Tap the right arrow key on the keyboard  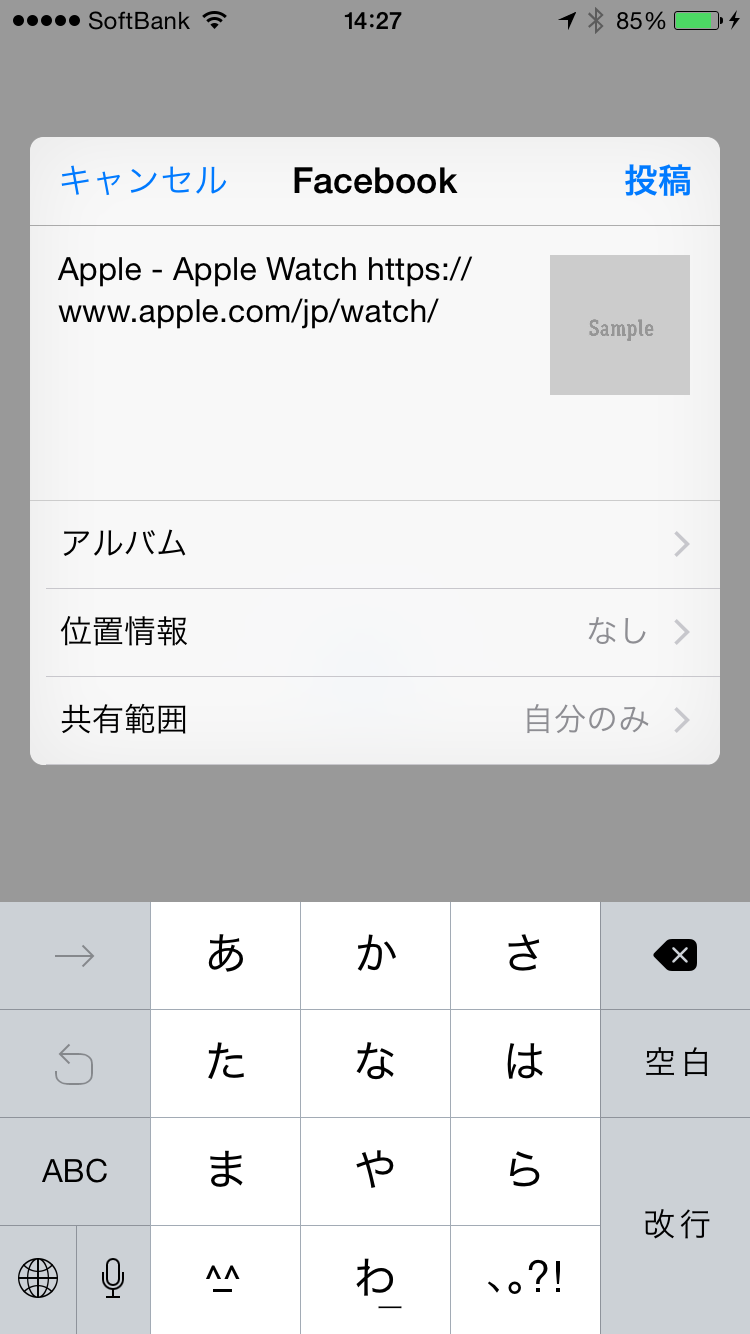tap(75, 955)
